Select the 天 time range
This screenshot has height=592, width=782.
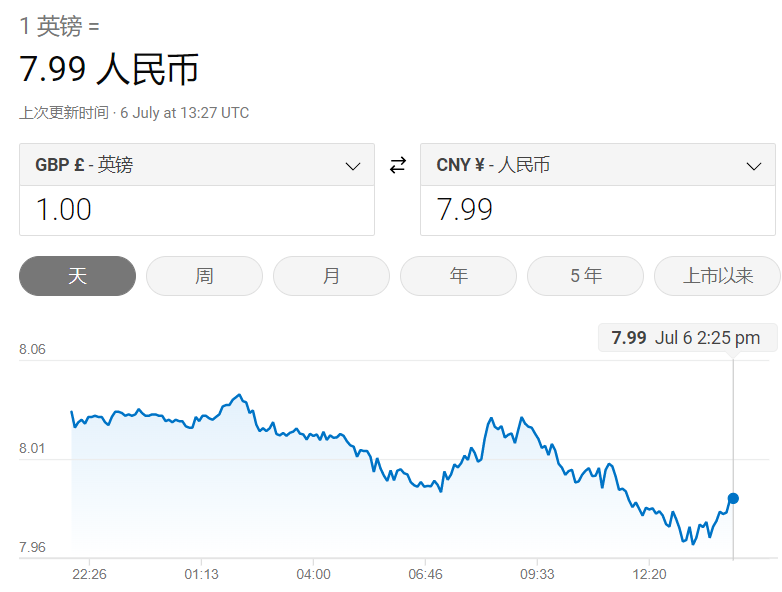[77, 276]
